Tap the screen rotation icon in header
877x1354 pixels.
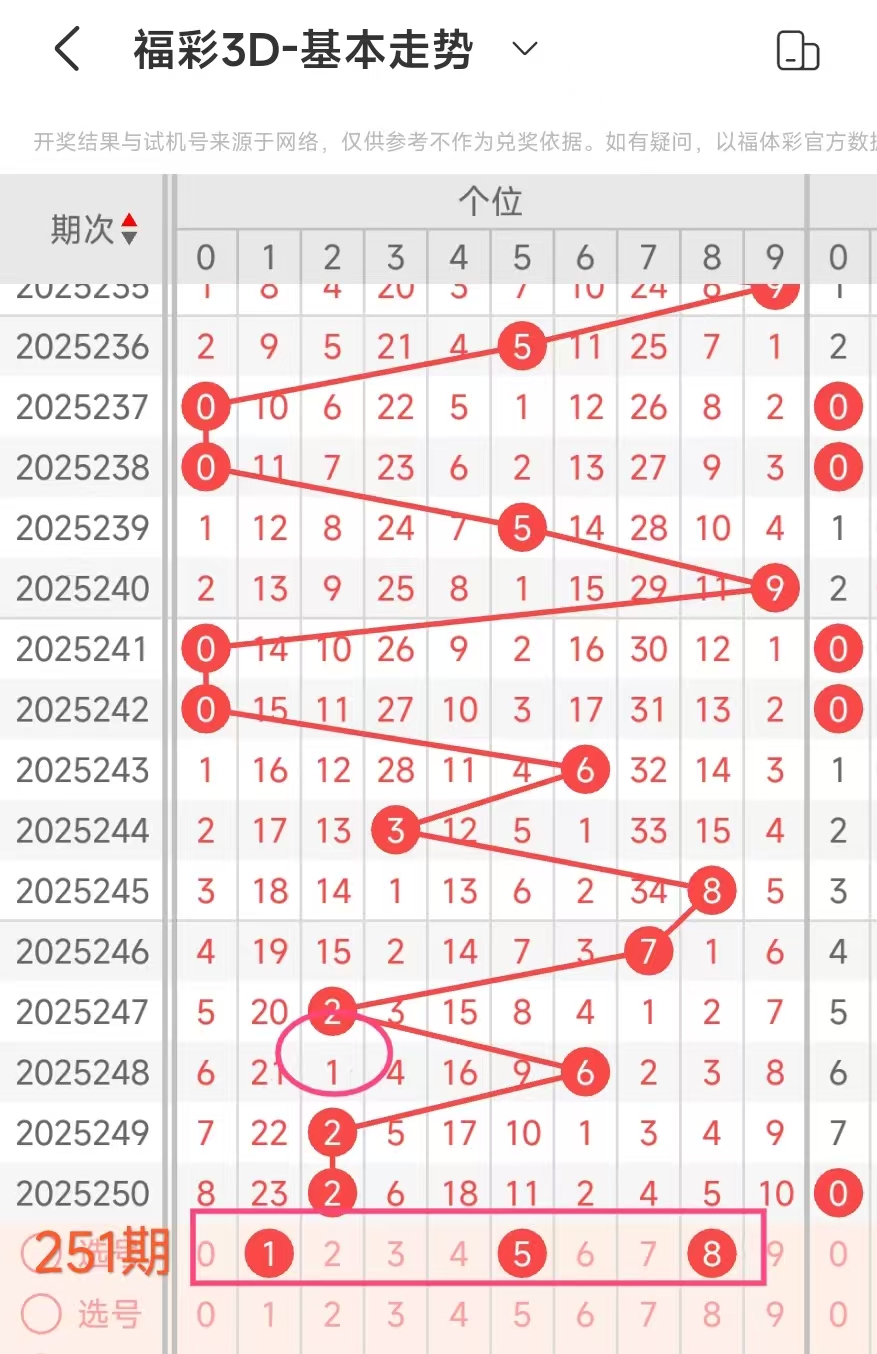pos(797,50)
